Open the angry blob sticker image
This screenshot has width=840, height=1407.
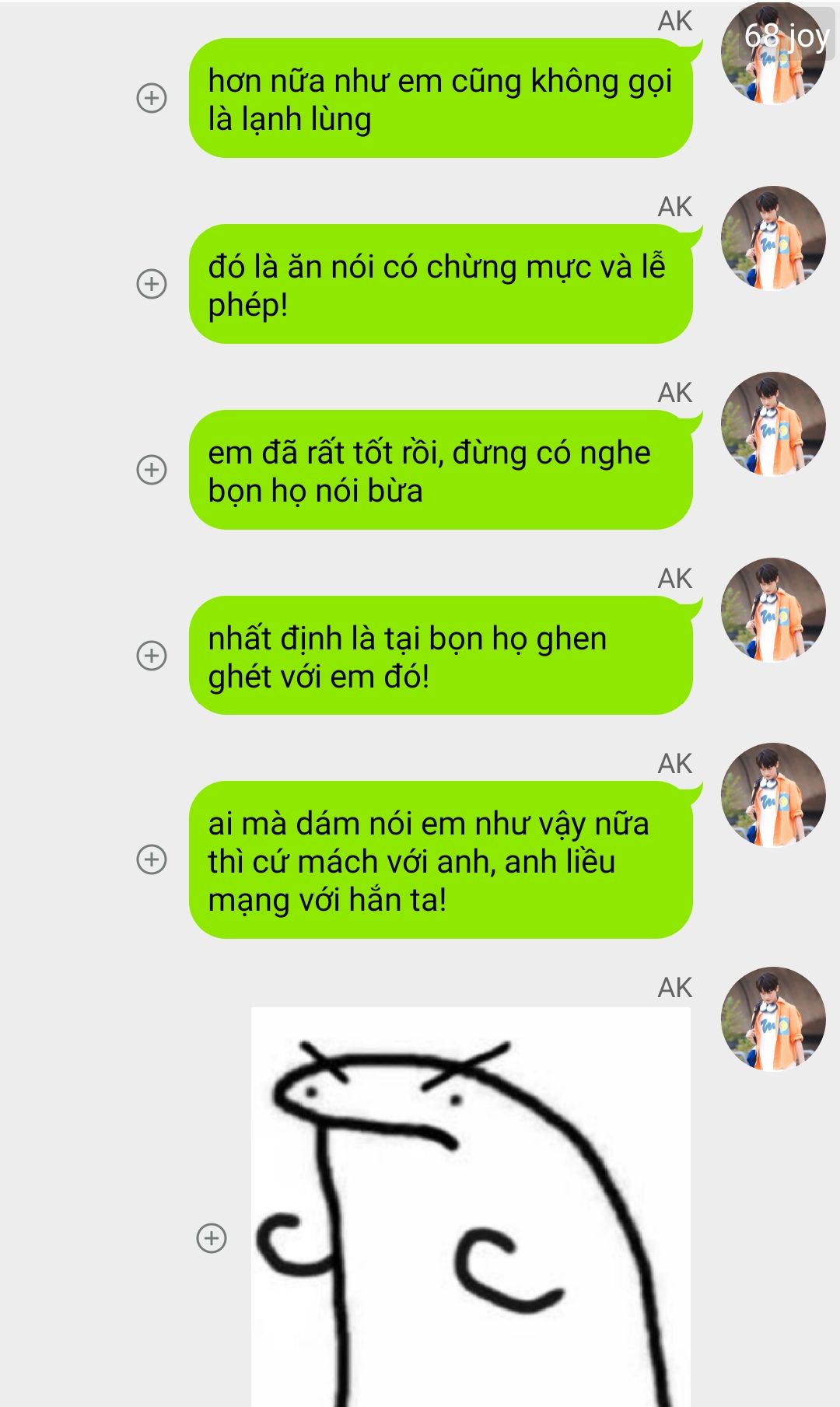(x=471, y=1206)
